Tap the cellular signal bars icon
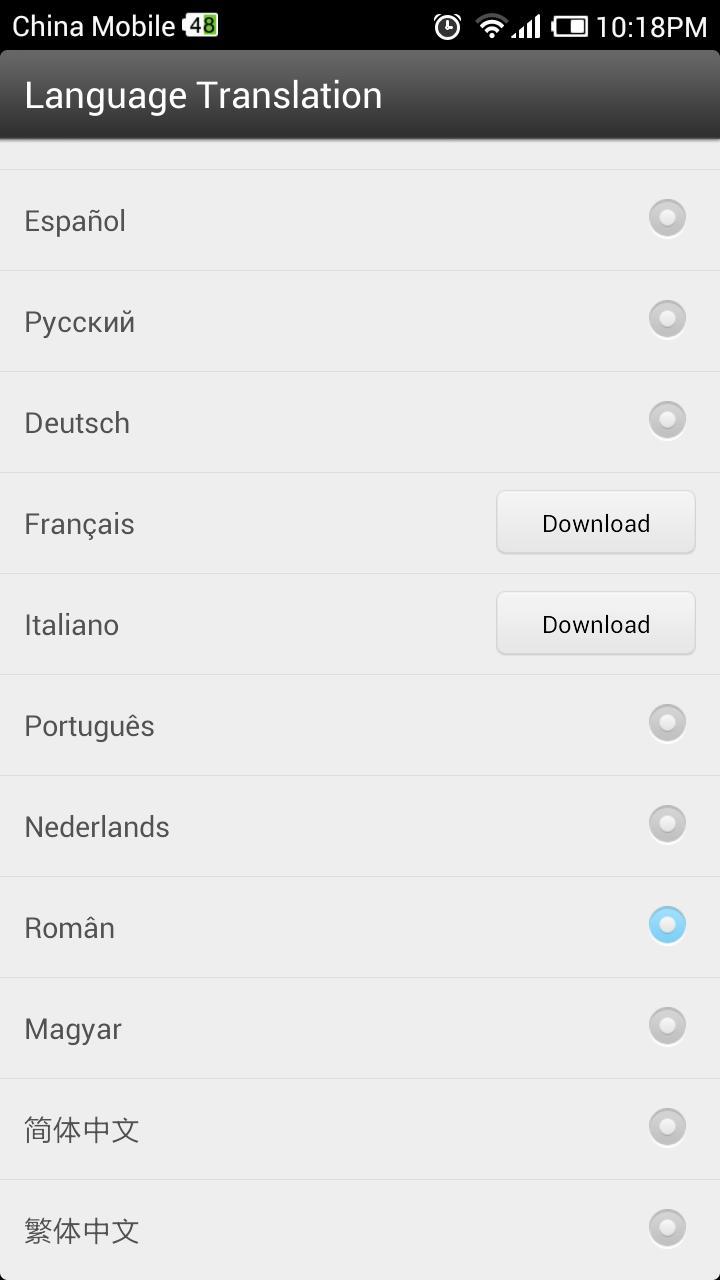Screen dimensions: 720x1280 [x=527, y=26]
